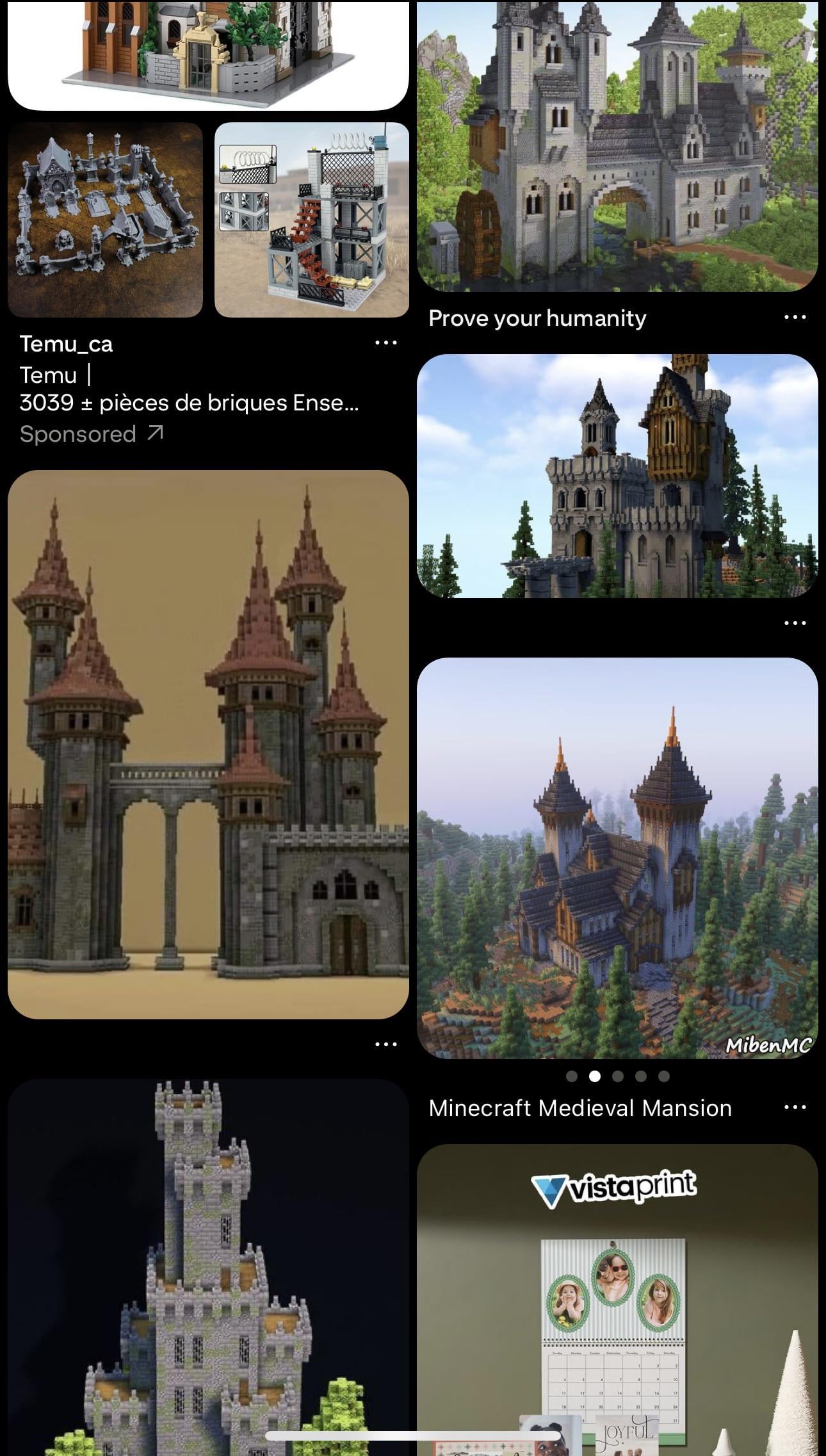The height and width of the screenshot is (1456, 826).
Task: Open the Minecraft Medieval Mansion pin
Action: click(617, 858)
